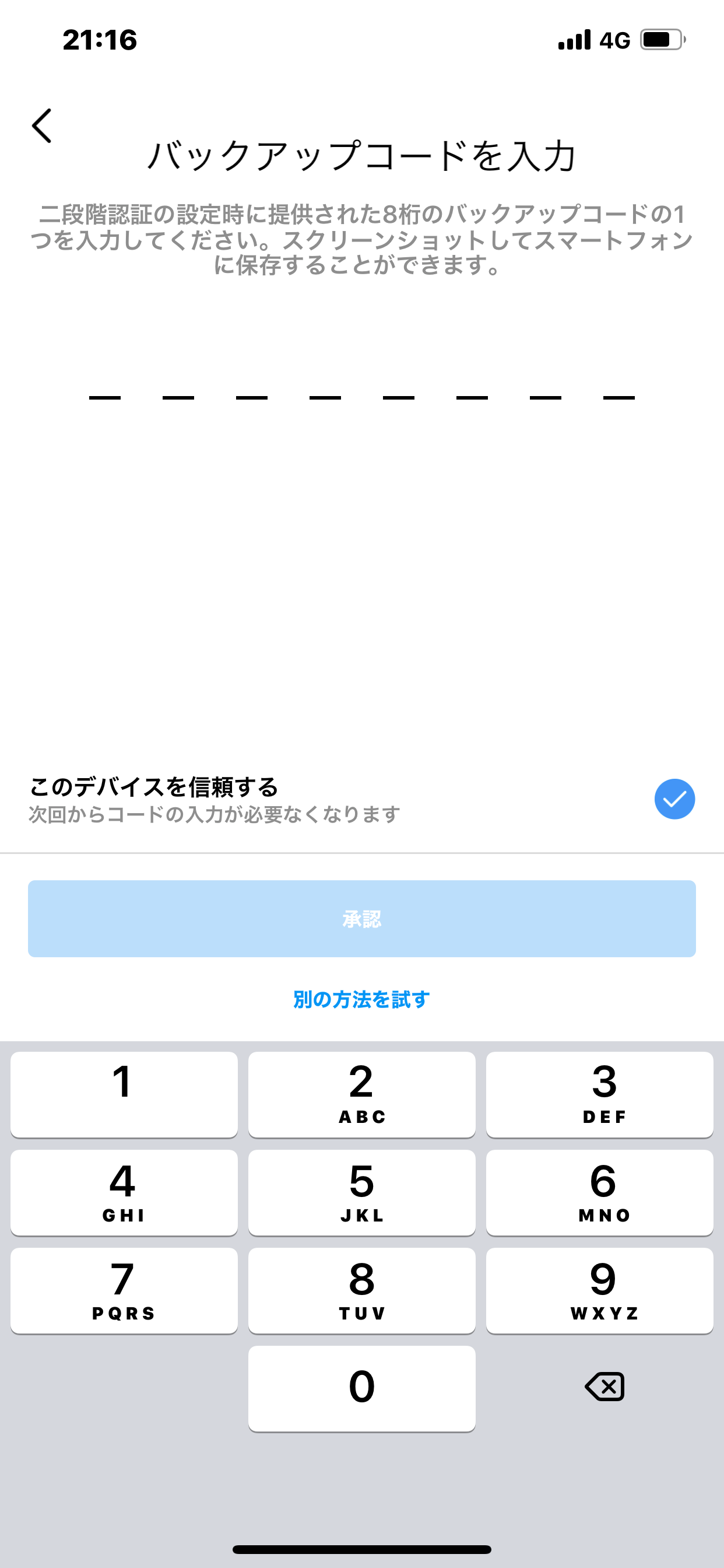Enter digit 8 on the keypad
Image resolution: width=724 pixels, height=1568 pixels.
[x=362, y=1290]
